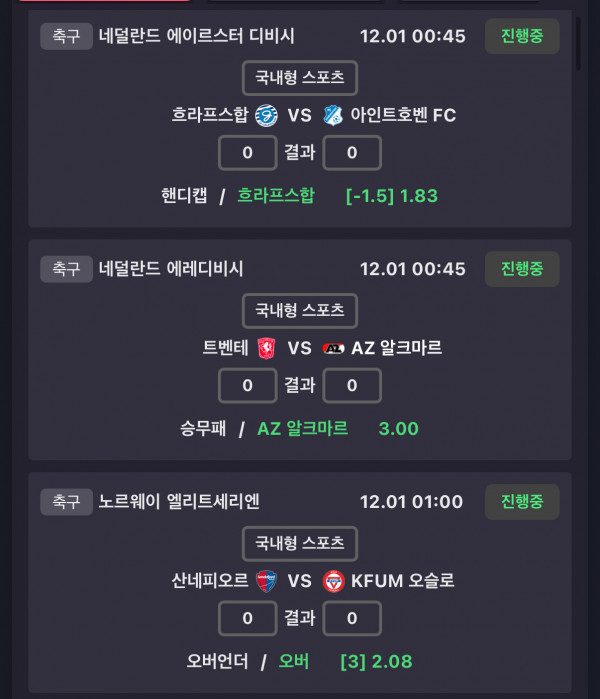The height and width of the screenshot is (699, 600).
Task: Tap 국내형 스포츠 button in 산네피오르 match
Action: click(x=299, y=543)
